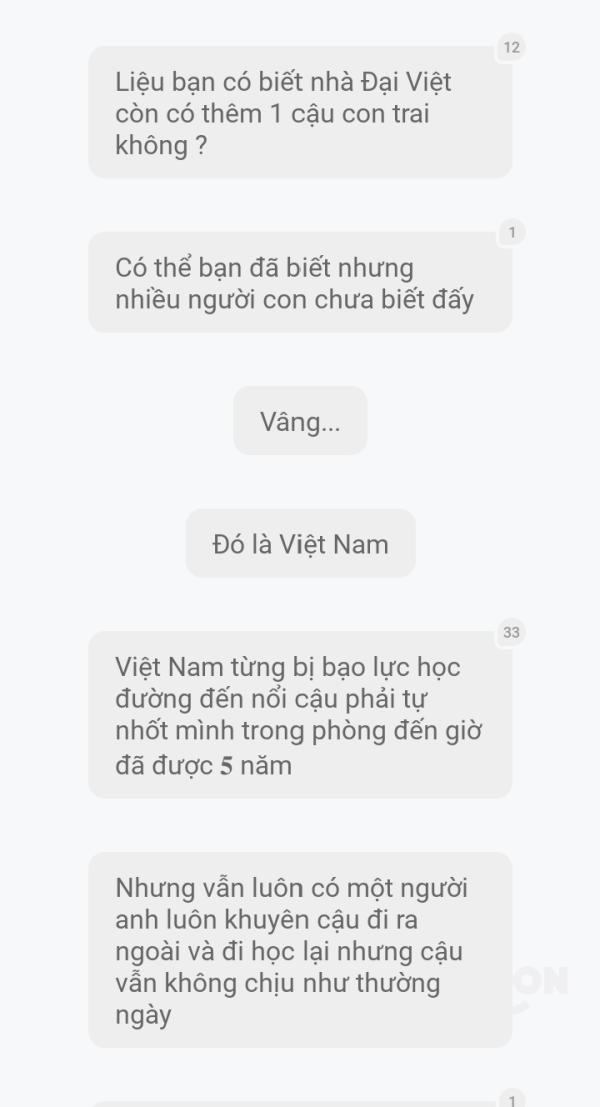Open the 12 comments on the Đại Việt bubble
This screenshot has height=1107, width=600.
(511, 47)
